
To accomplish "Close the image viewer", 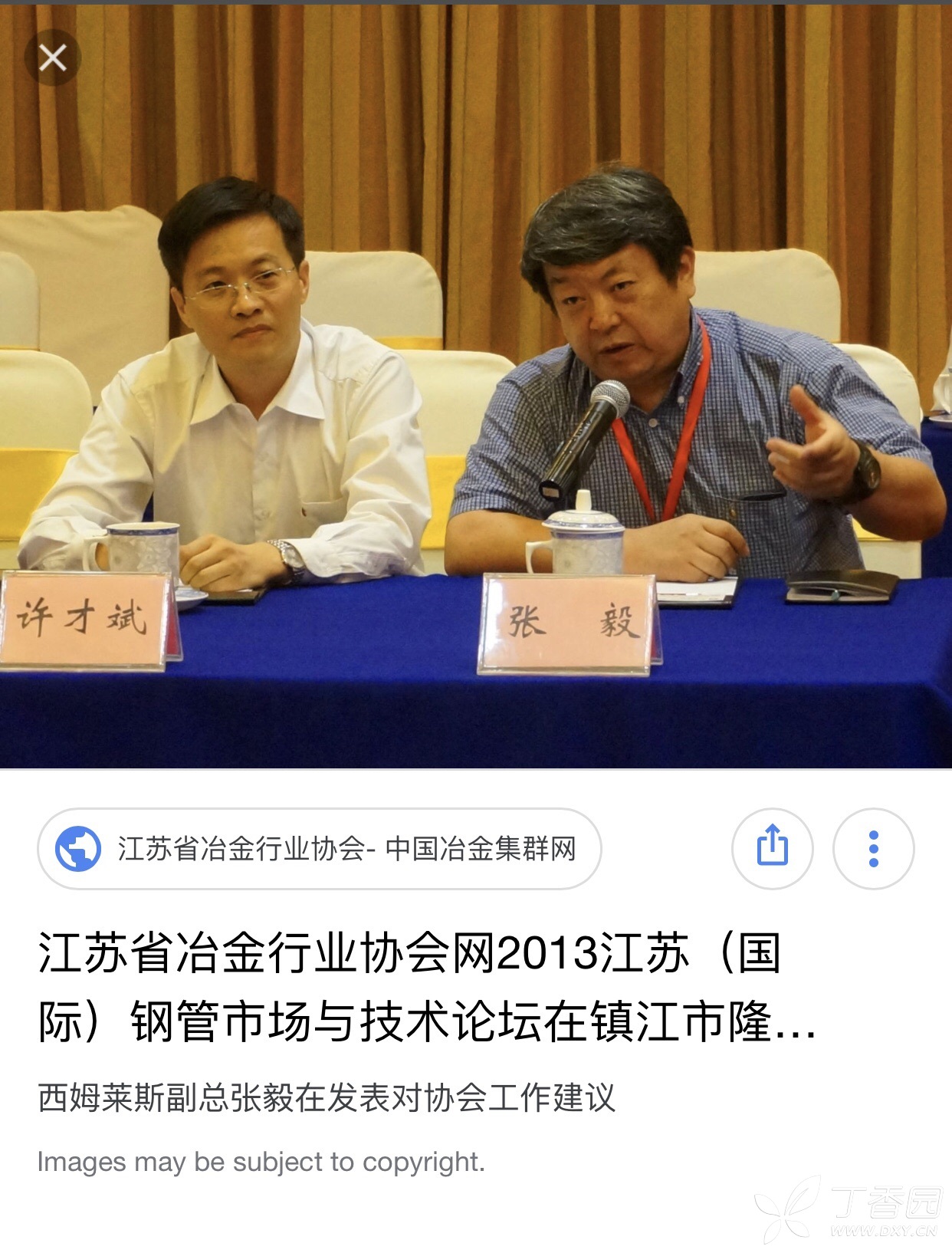I will (x=52, y=58).
